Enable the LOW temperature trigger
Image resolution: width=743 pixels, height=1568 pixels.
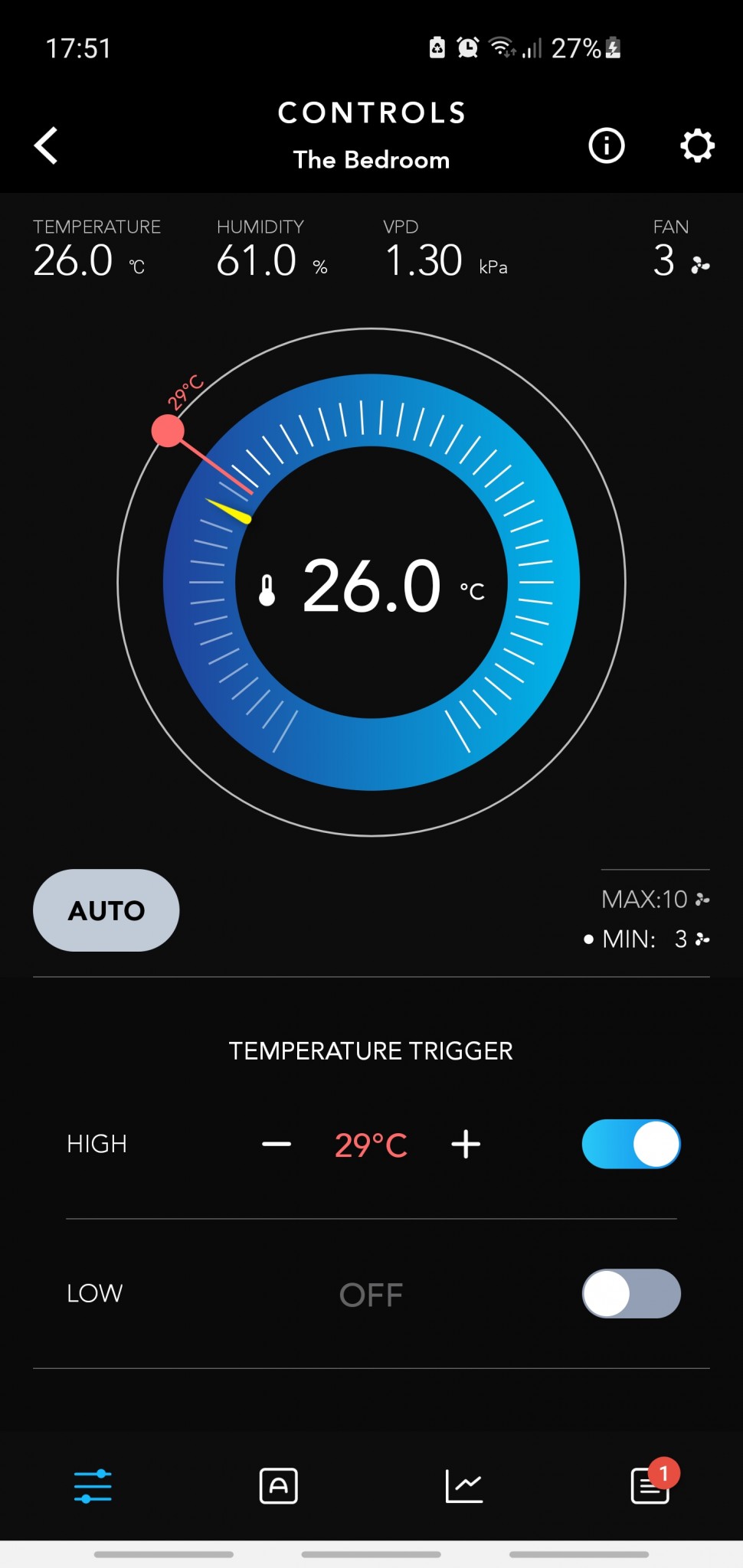pos(631,1294)
